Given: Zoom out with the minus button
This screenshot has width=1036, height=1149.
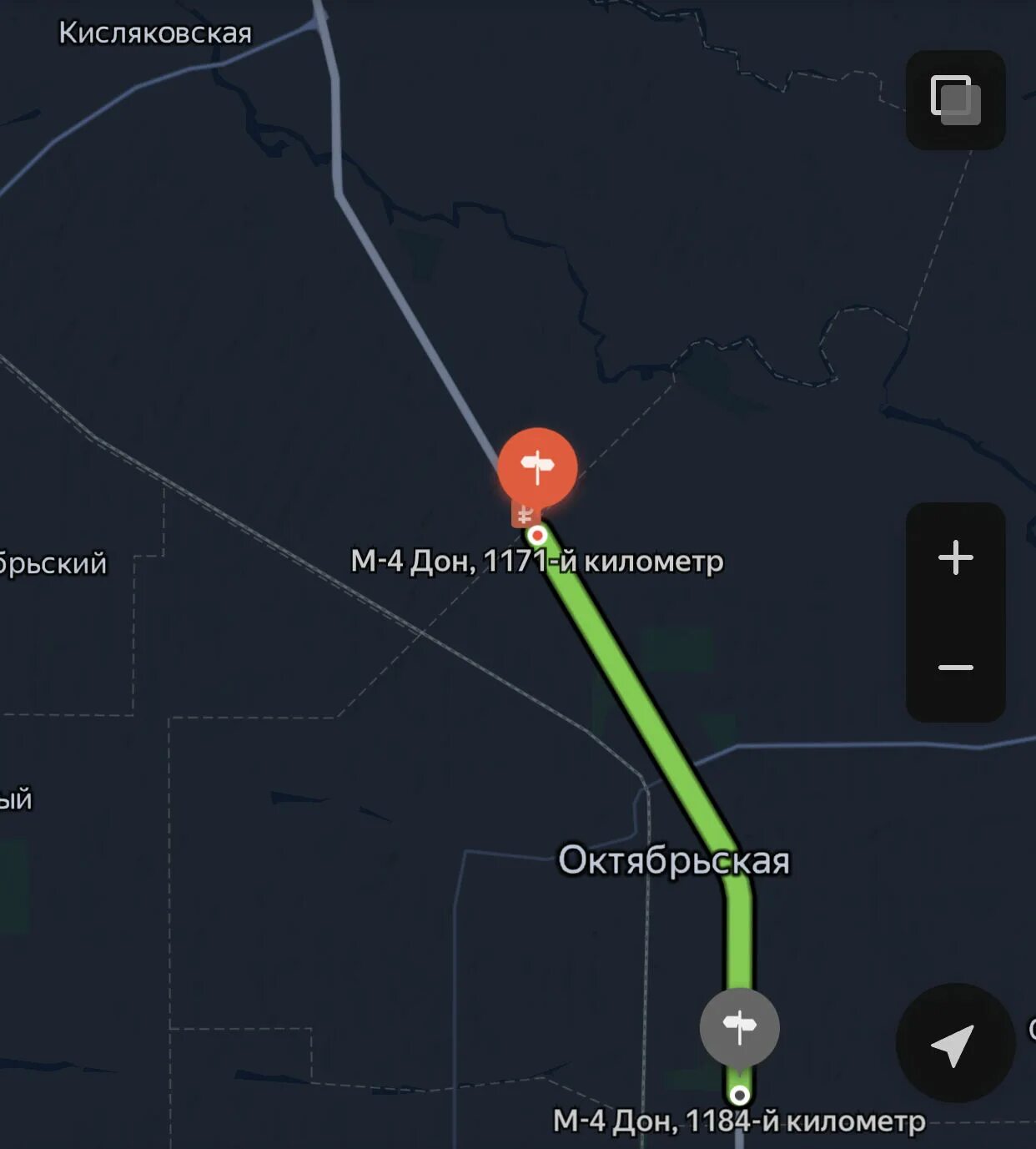Looking at the screenshot, I should point(955,668).
